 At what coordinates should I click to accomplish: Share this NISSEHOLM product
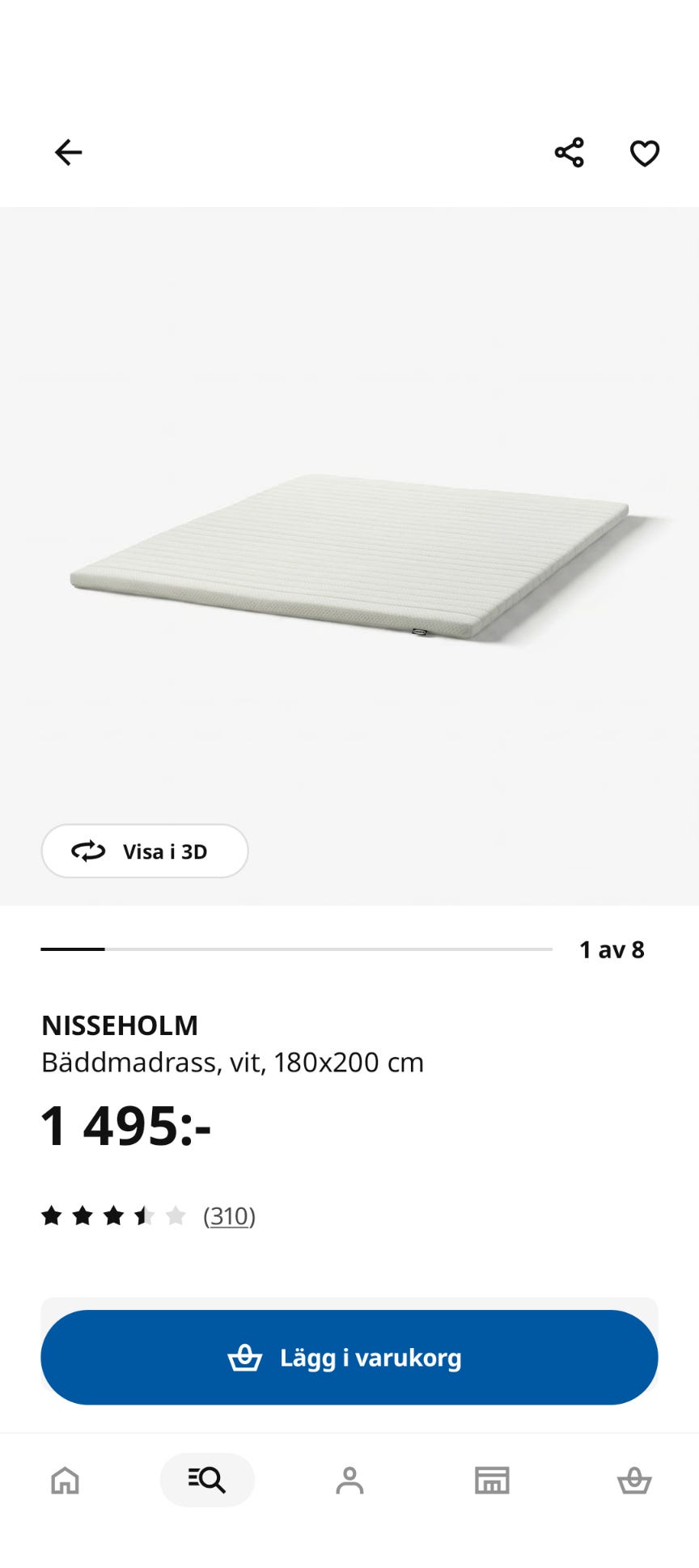570,152
